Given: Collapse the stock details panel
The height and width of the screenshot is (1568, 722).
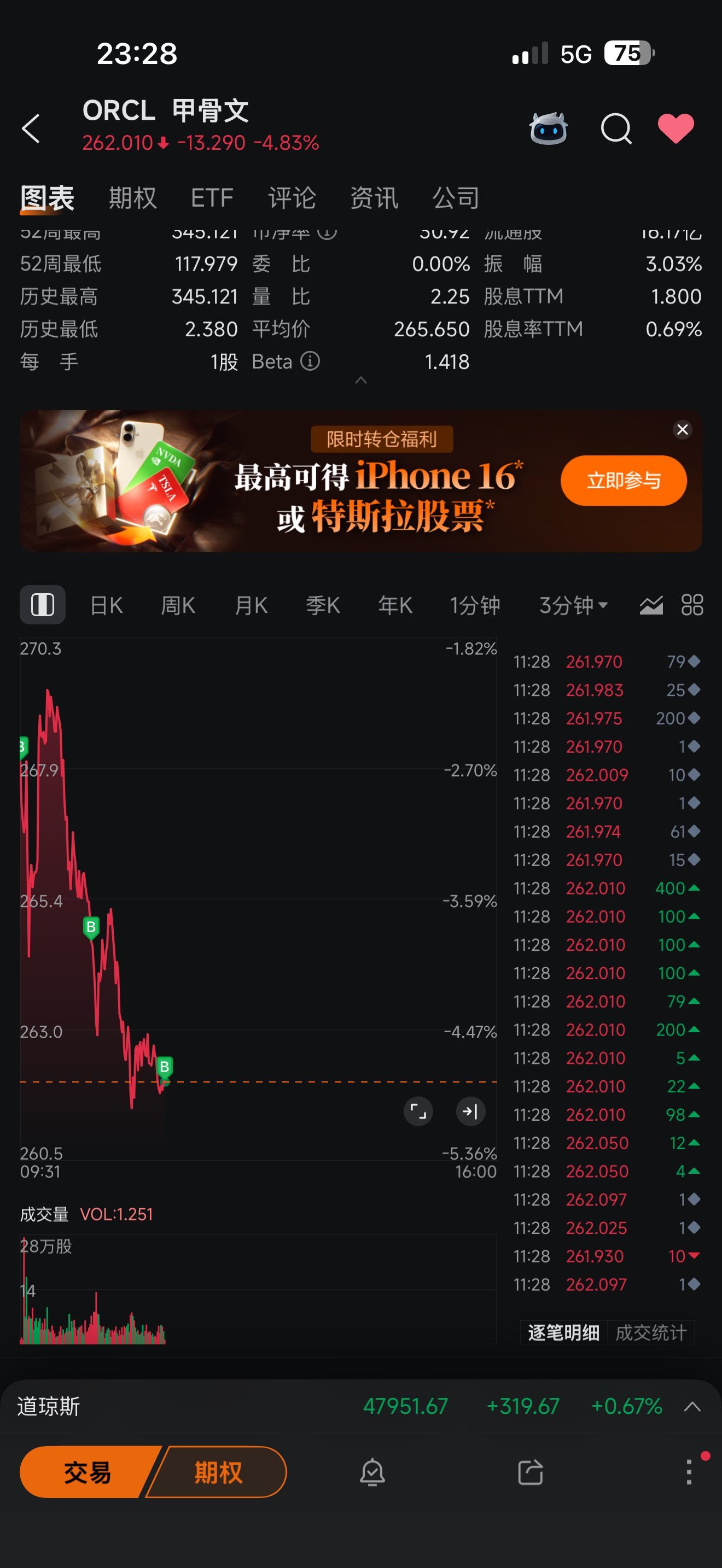Looking at the screenshot, I should (360, 381).
